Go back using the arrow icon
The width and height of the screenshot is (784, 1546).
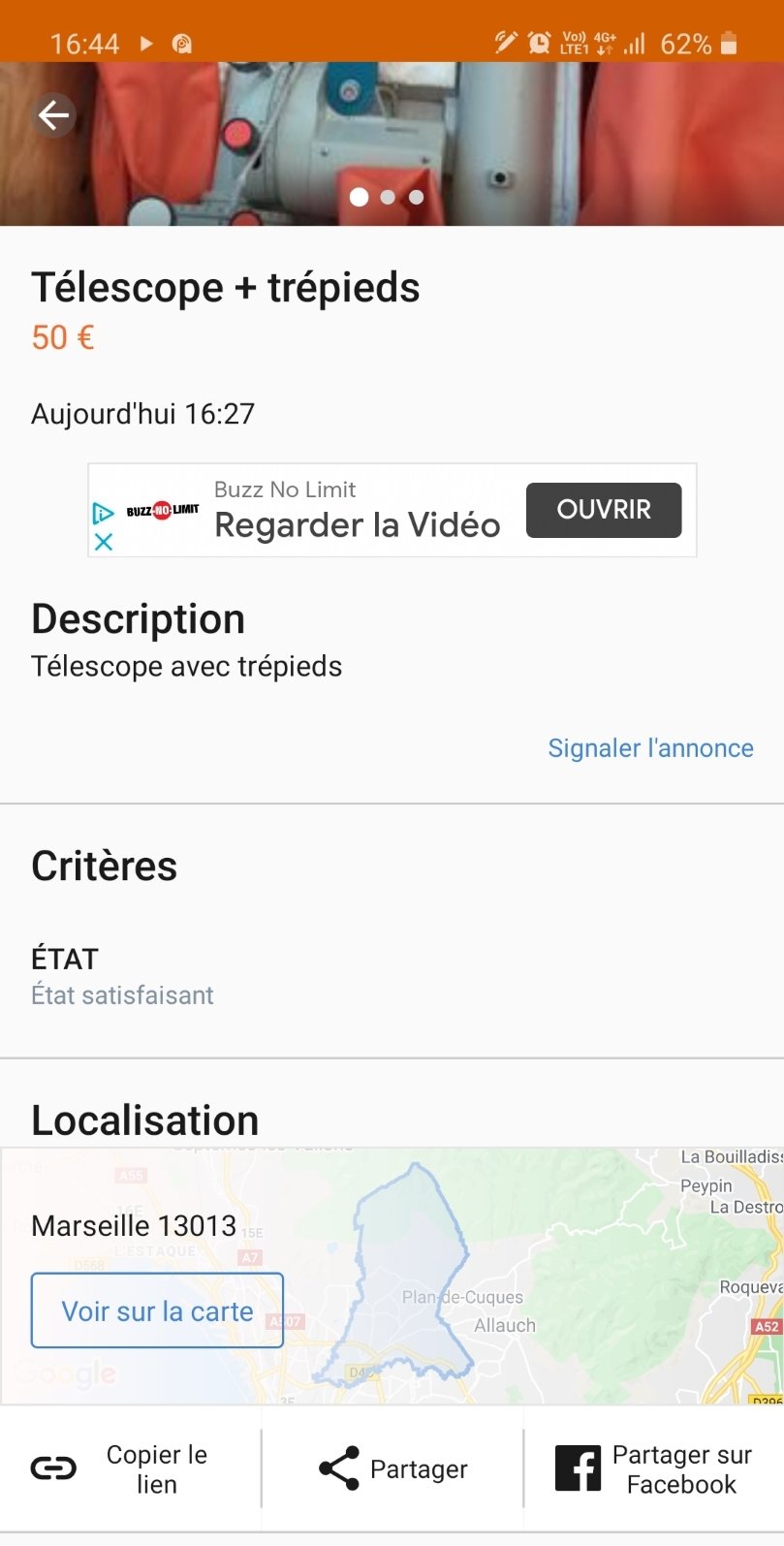point(54,116)
